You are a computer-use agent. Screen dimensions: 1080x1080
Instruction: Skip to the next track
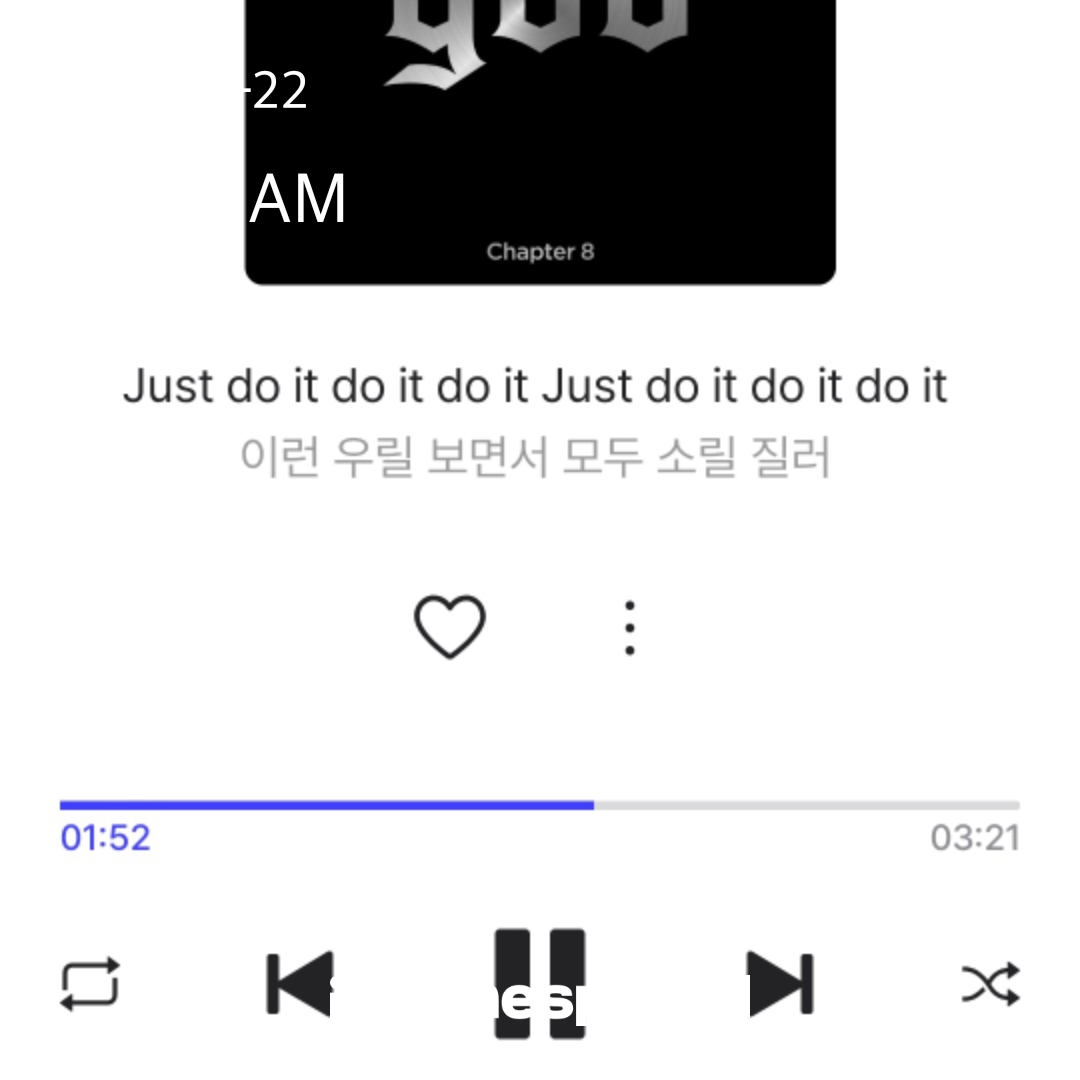[780, 984]
